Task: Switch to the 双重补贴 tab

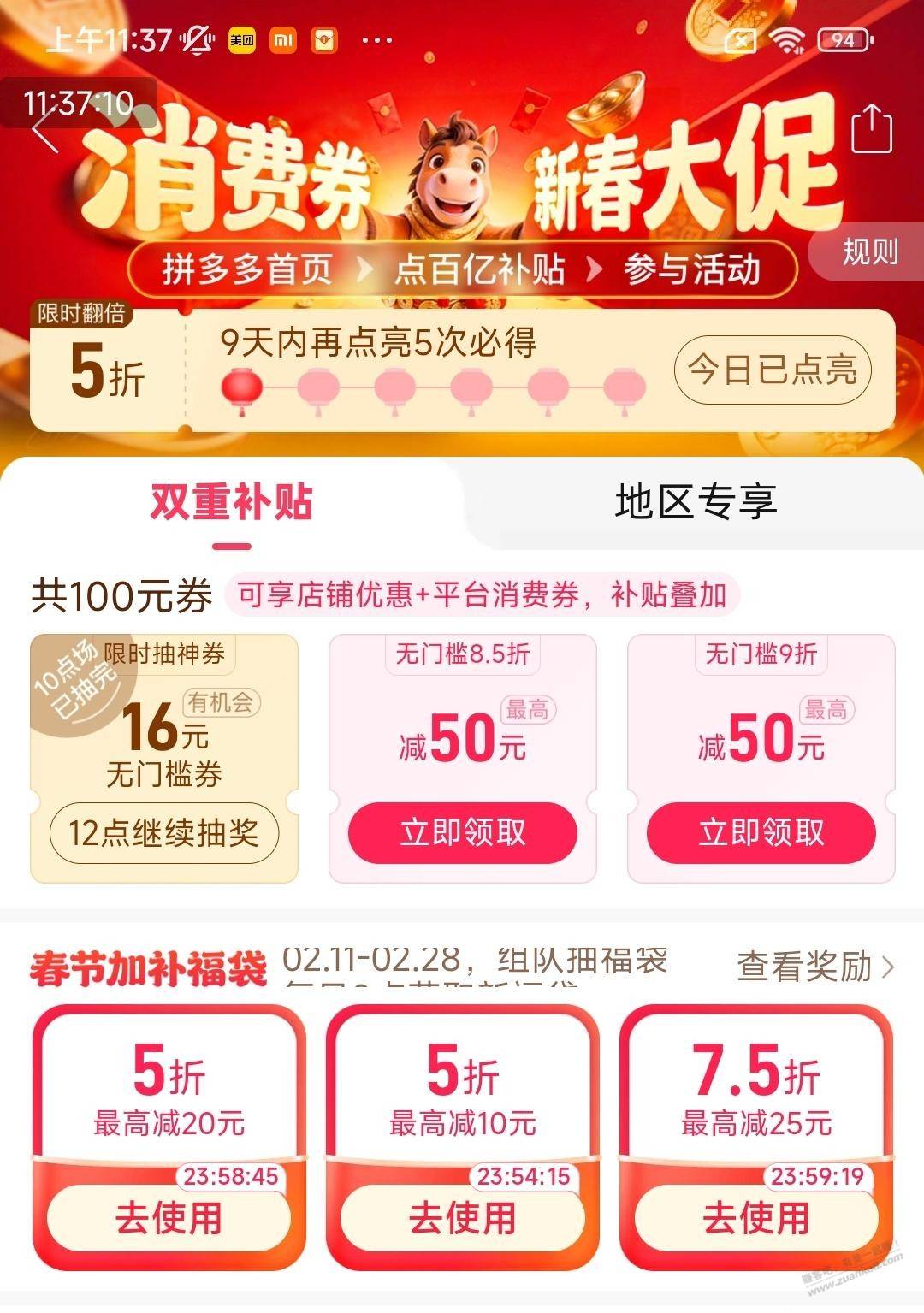Action: click(x=231, y=502)
